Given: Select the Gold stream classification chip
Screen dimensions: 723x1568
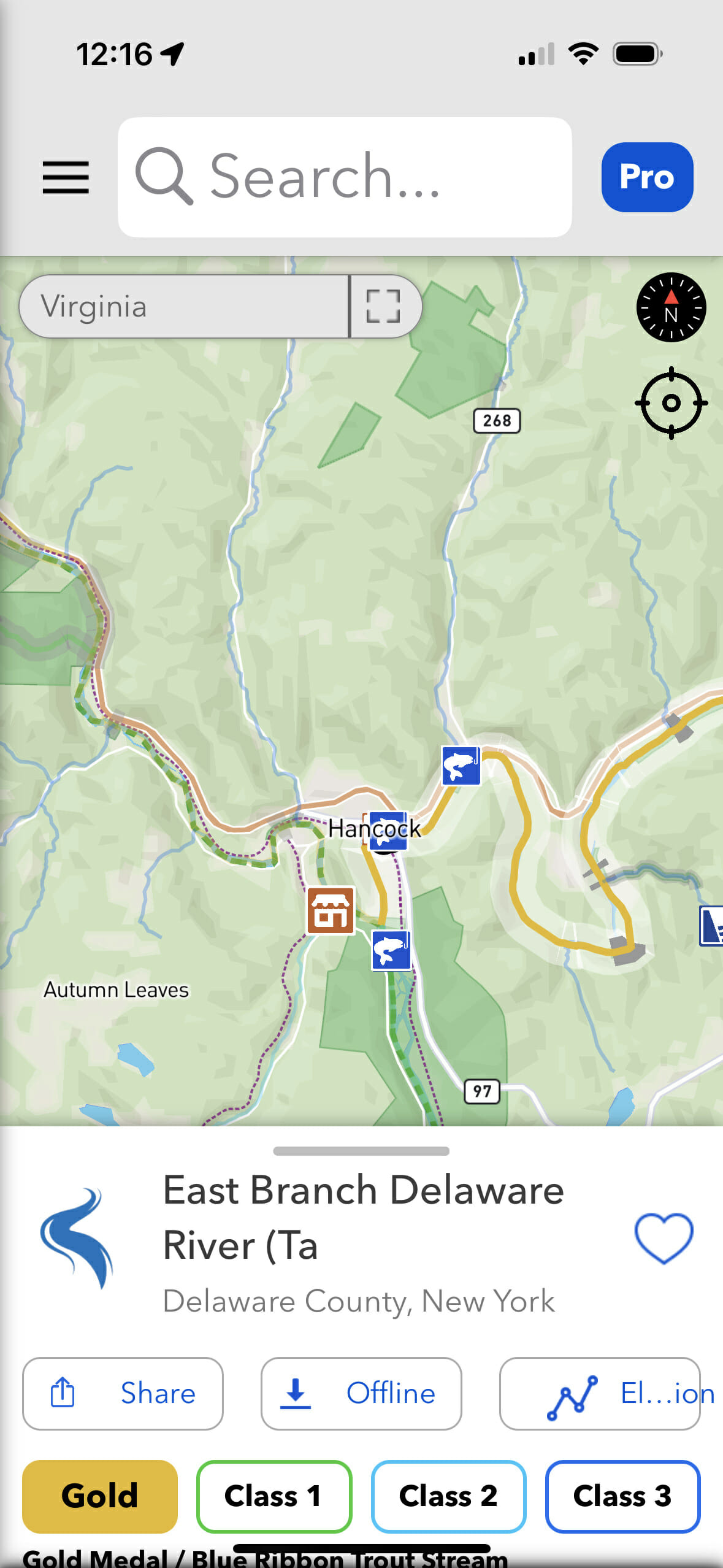Looking at the screenshot, I should click(99, 1496).
